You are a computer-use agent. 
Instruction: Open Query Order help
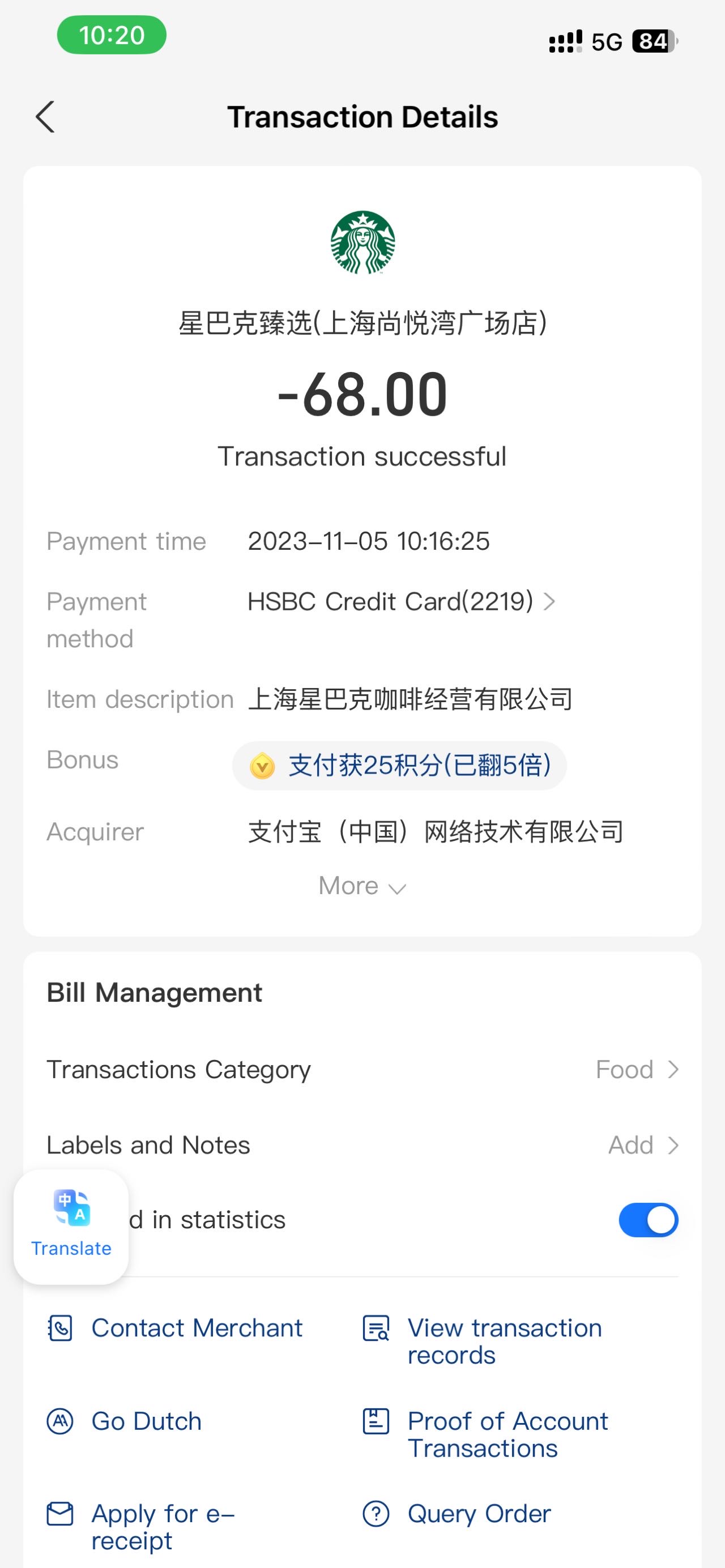[457, 1514]
